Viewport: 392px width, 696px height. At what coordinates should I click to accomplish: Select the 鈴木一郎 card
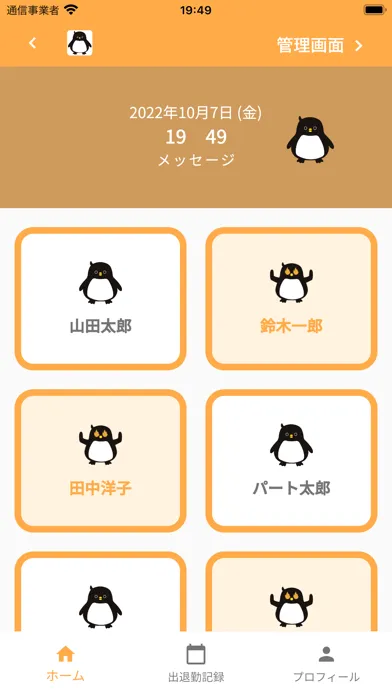(291, 299)
